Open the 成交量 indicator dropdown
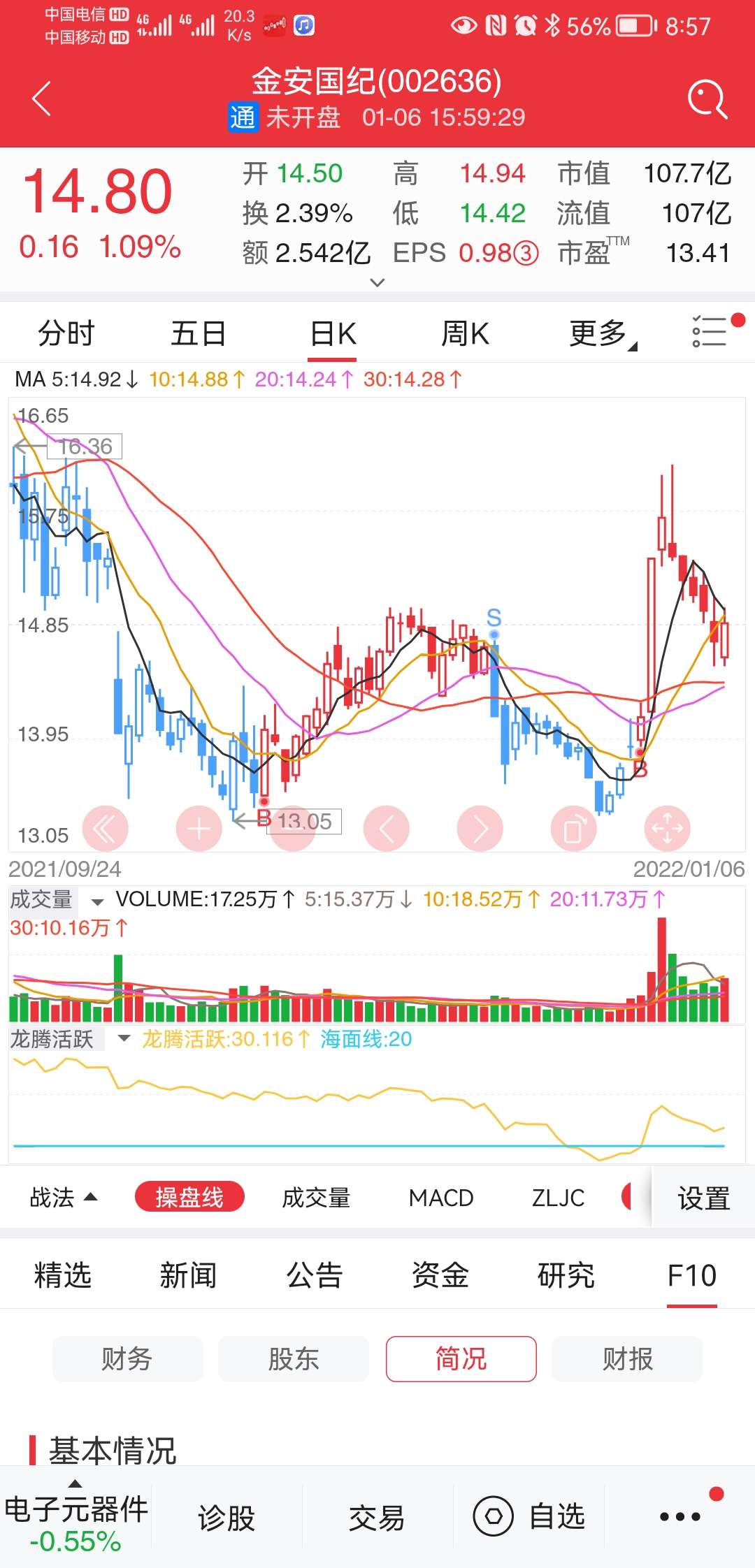This screenshot has width=755, height=1568. tap(97, 901)
